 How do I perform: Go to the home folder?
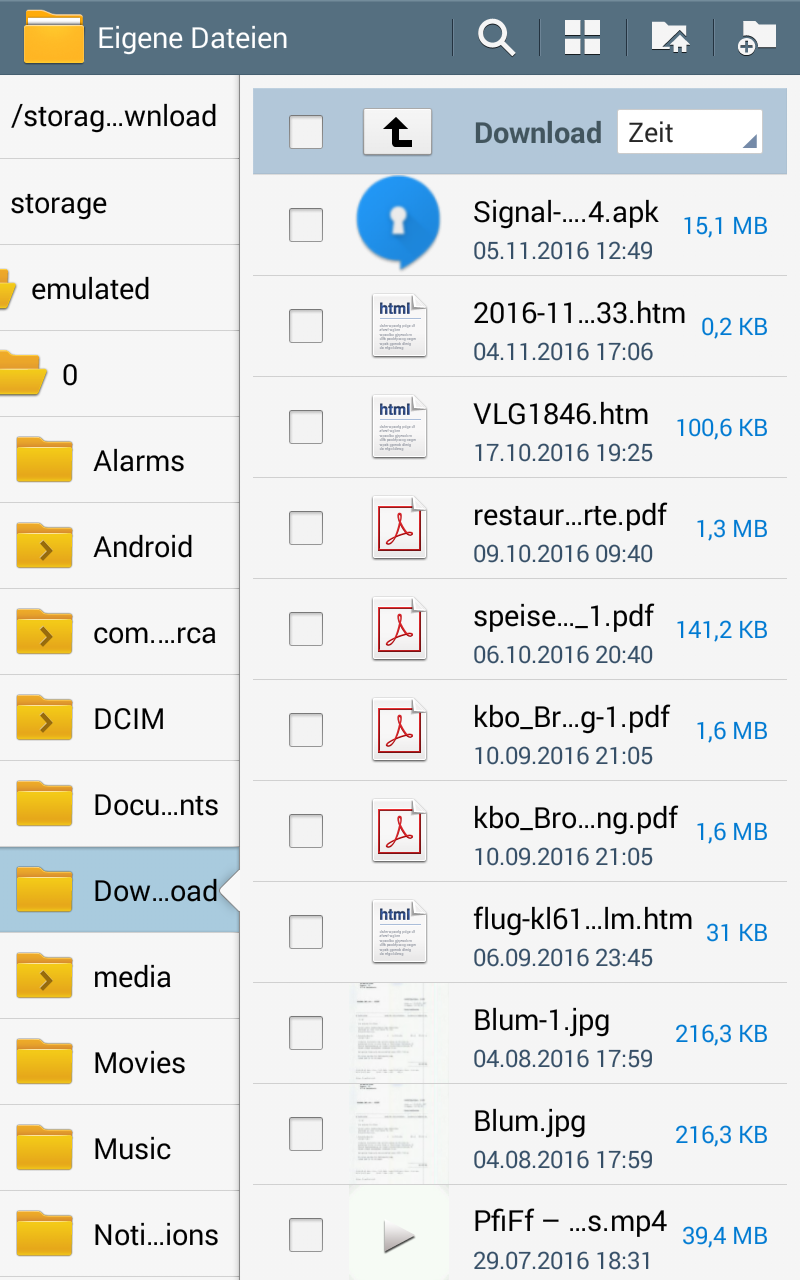coord(670,38)
